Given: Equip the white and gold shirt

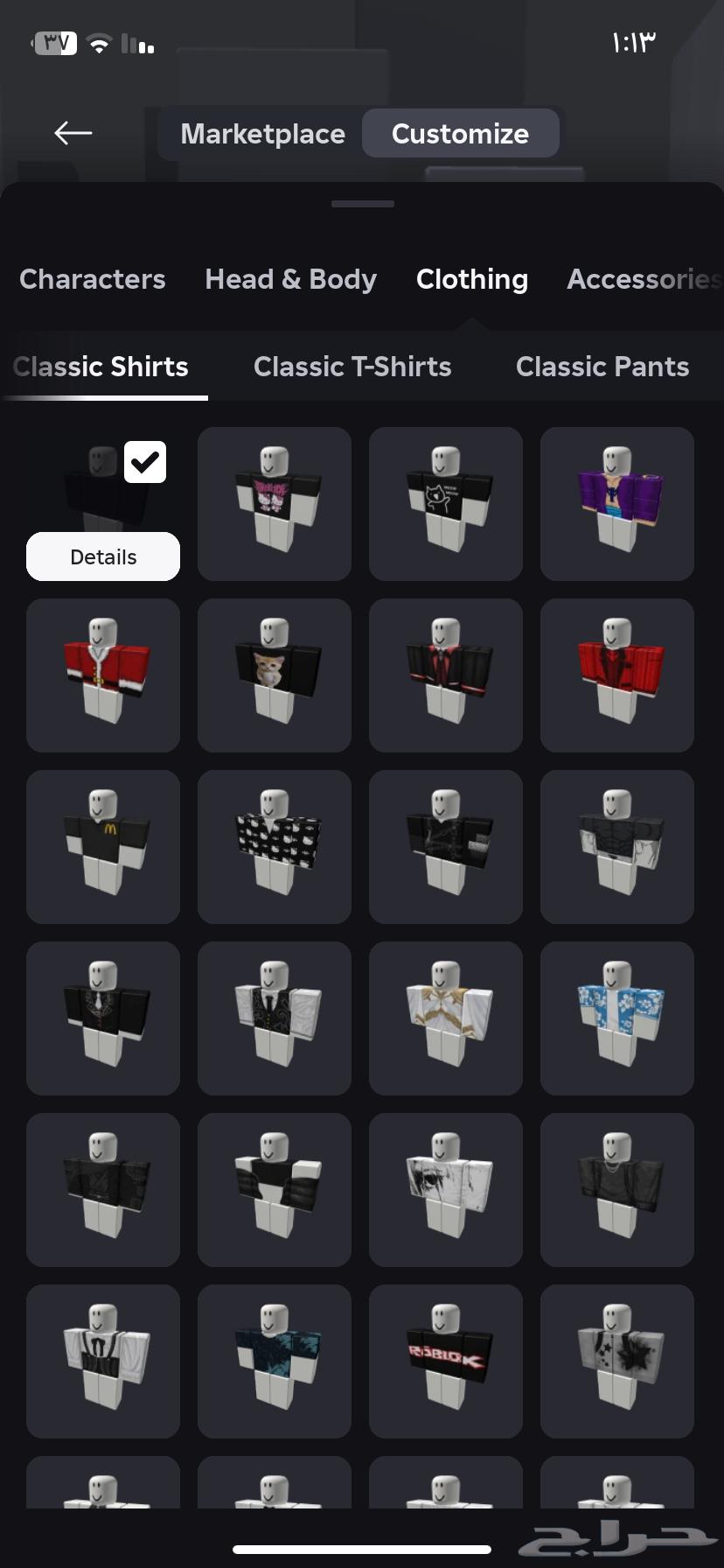Looking at the screenshot, I should coord(446,1018).
